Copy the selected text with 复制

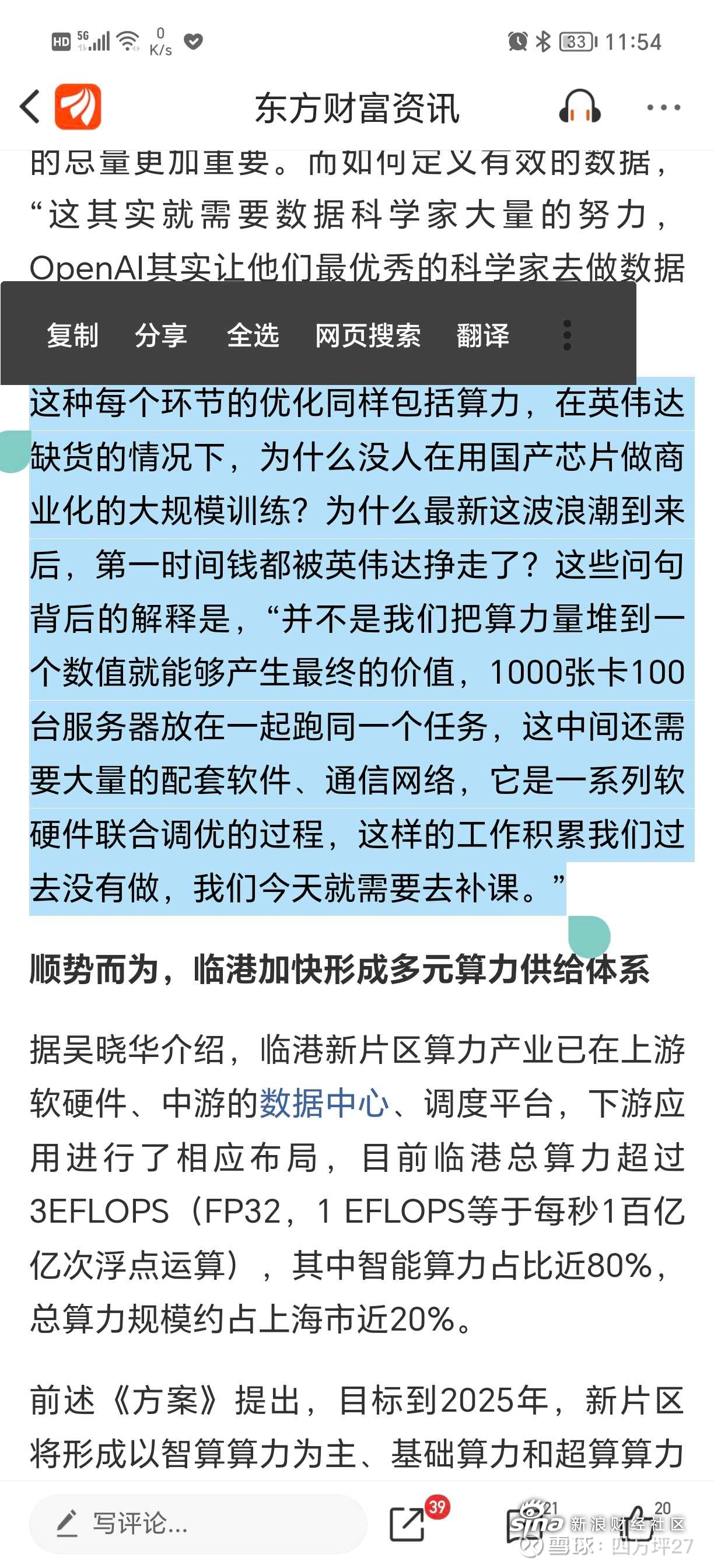pos(72,335)
